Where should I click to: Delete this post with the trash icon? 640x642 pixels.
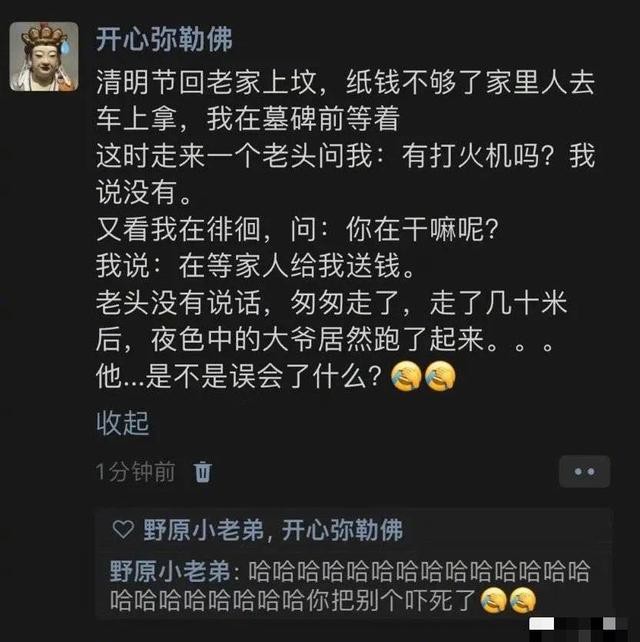point(203,471)
